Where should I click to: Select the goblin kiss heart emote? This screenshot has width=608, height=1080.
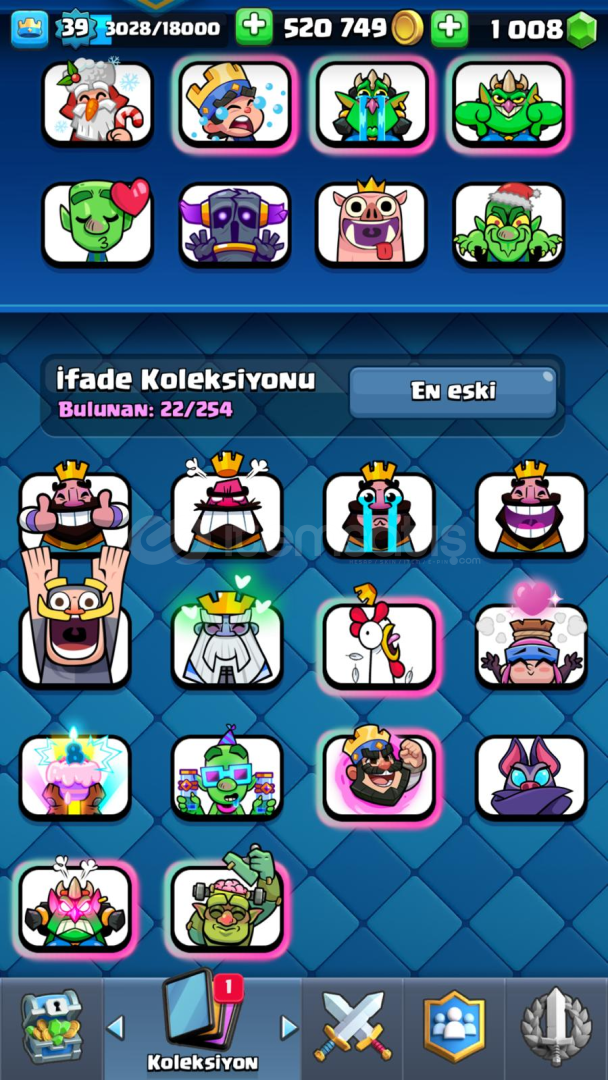tap(98, 225)
